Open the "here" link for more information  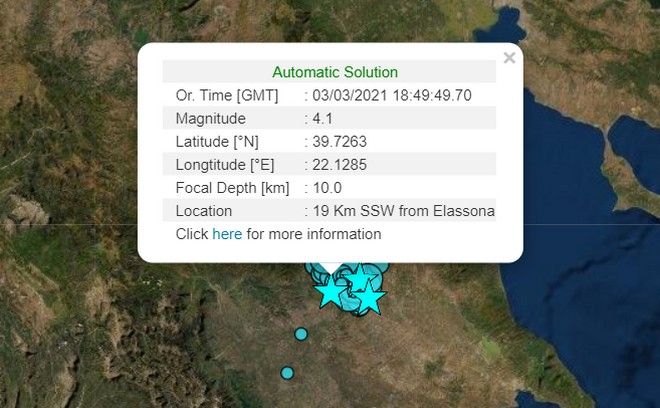[227, 234]
